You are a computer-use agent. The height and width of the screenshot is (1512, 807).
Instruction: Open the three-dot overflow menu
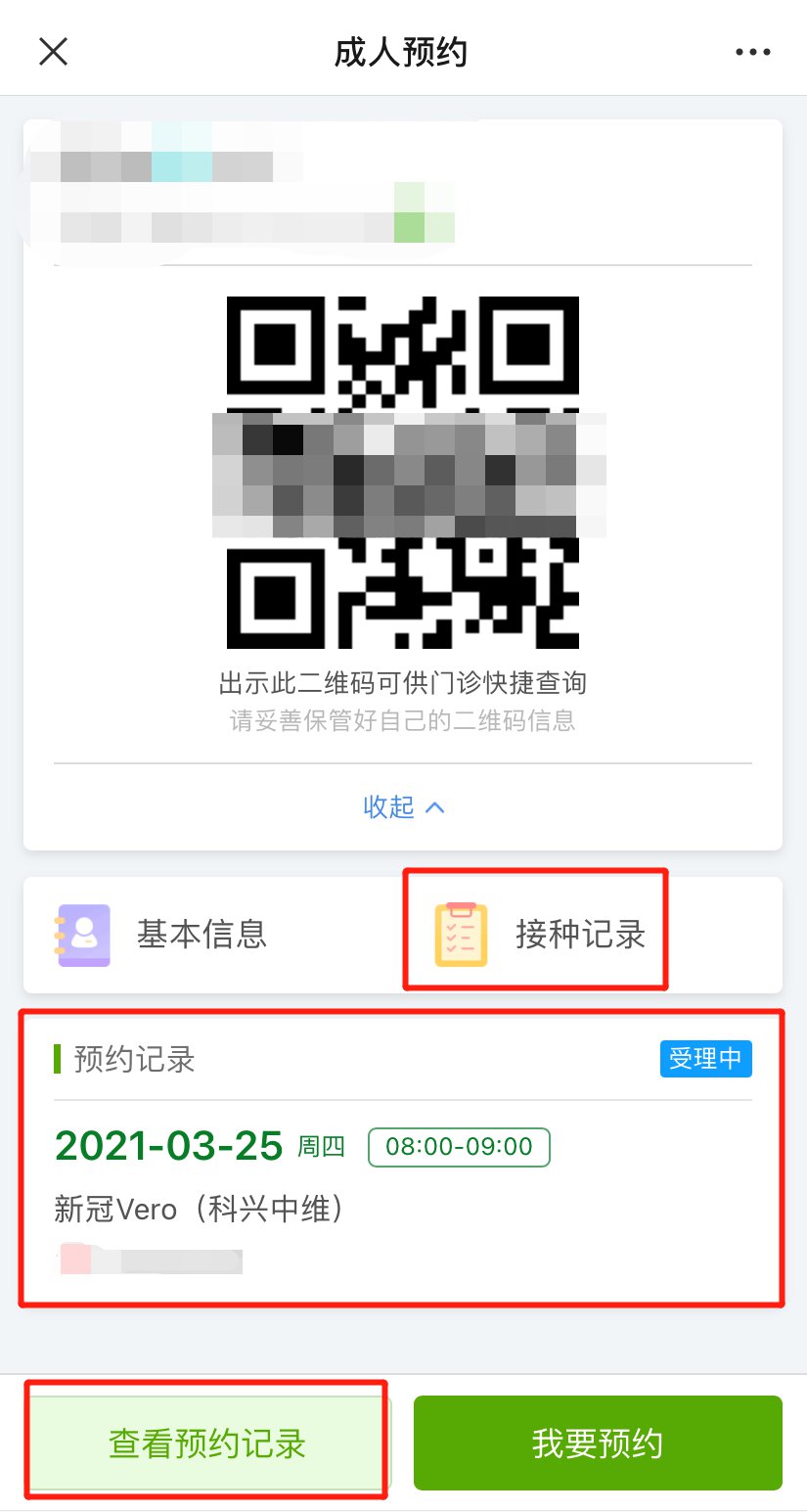(x=752, y=52)
